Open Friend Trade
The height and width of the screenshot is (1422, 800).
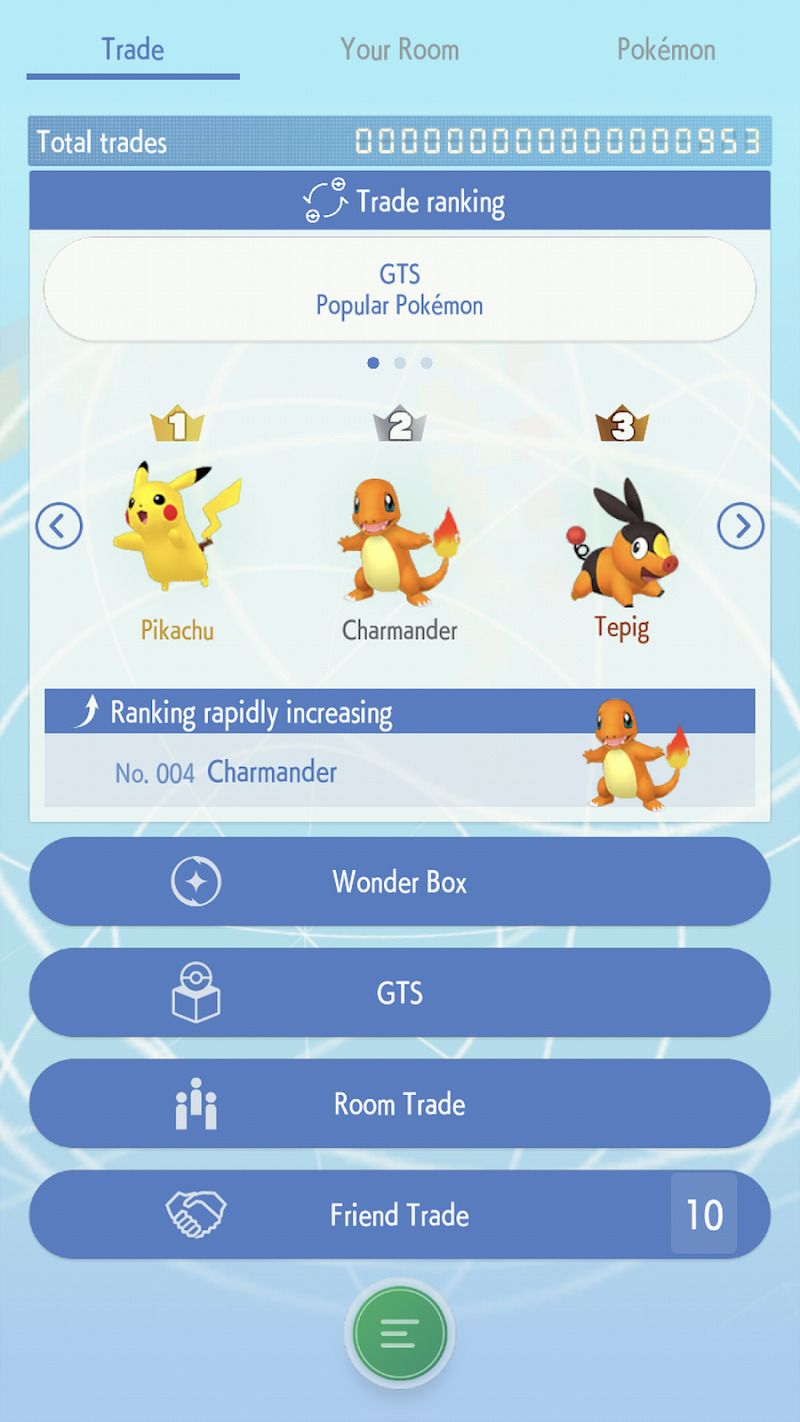click(x=399, y=1215)
